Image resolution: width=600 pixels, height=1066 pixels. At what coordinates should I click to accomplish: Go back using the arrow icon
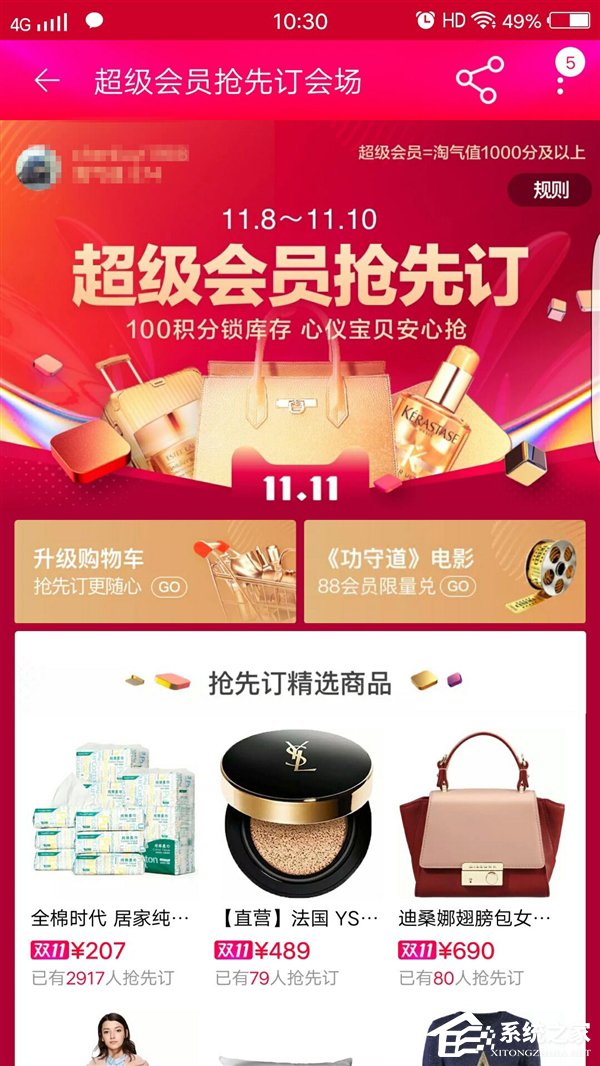[47, 81]
